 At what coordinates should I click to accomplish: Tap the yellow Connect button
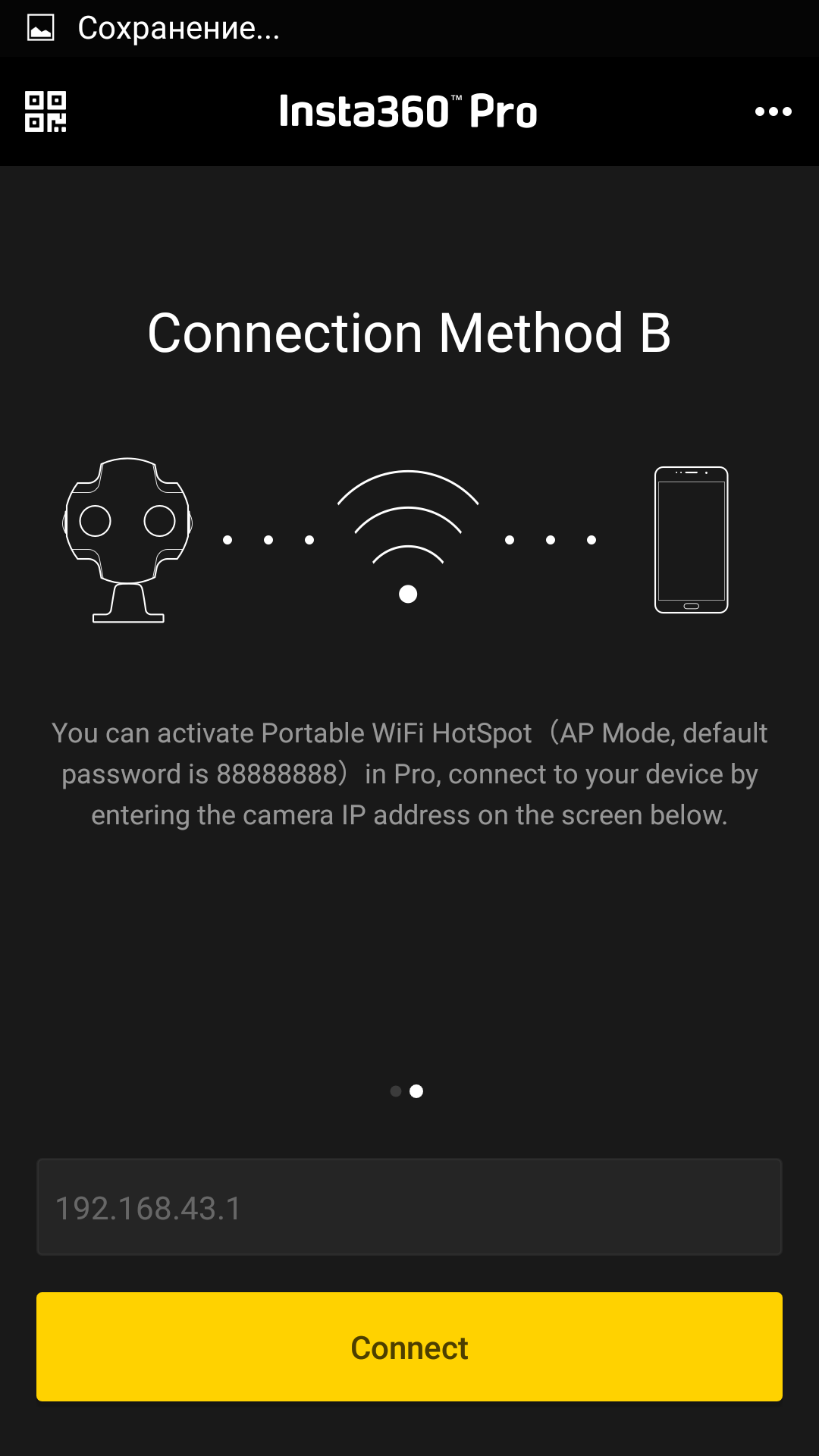(x=409, y=1347)
